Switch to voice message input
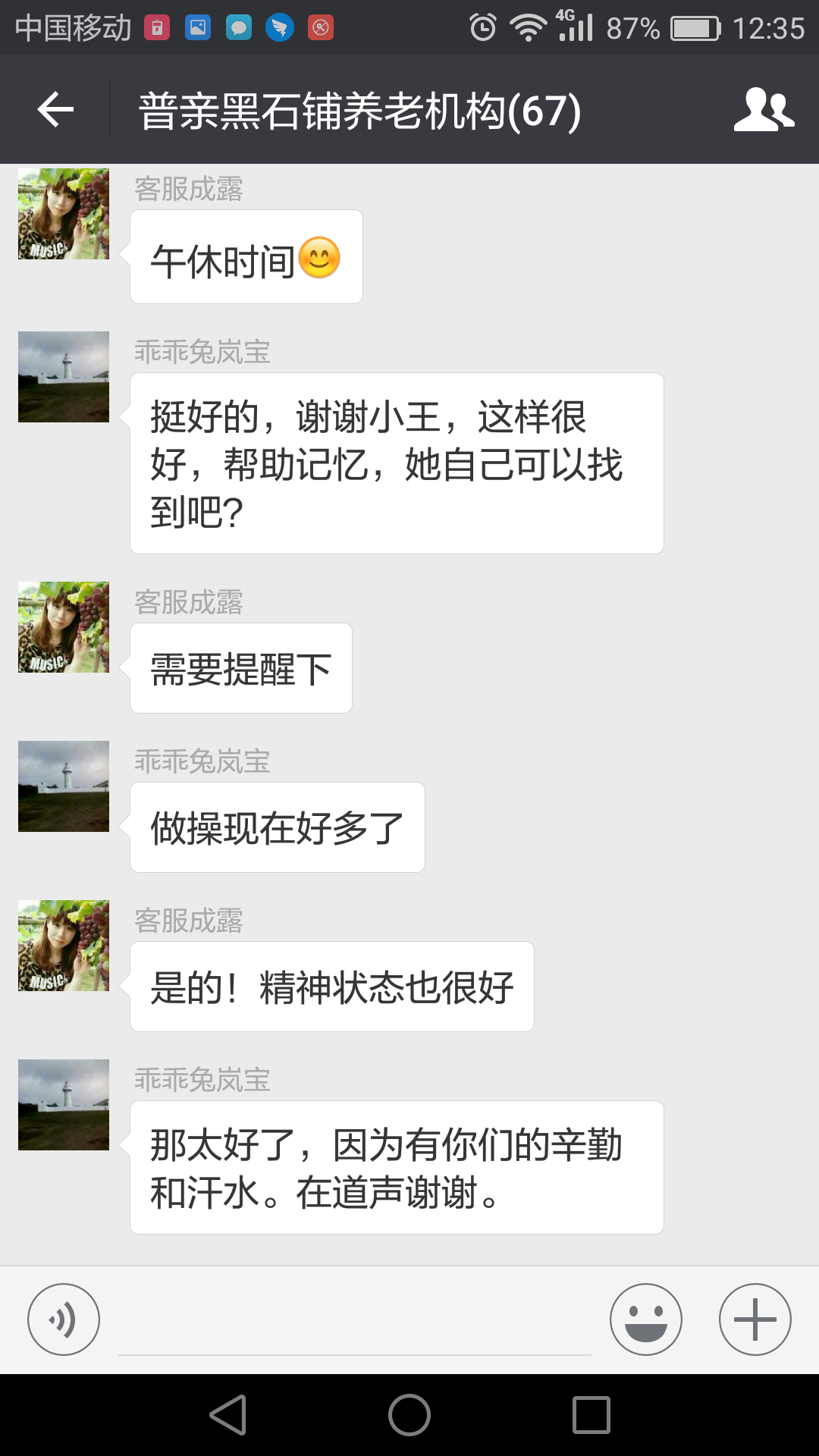Screen dimensions: 819x1456 [x=64, y=1319]
